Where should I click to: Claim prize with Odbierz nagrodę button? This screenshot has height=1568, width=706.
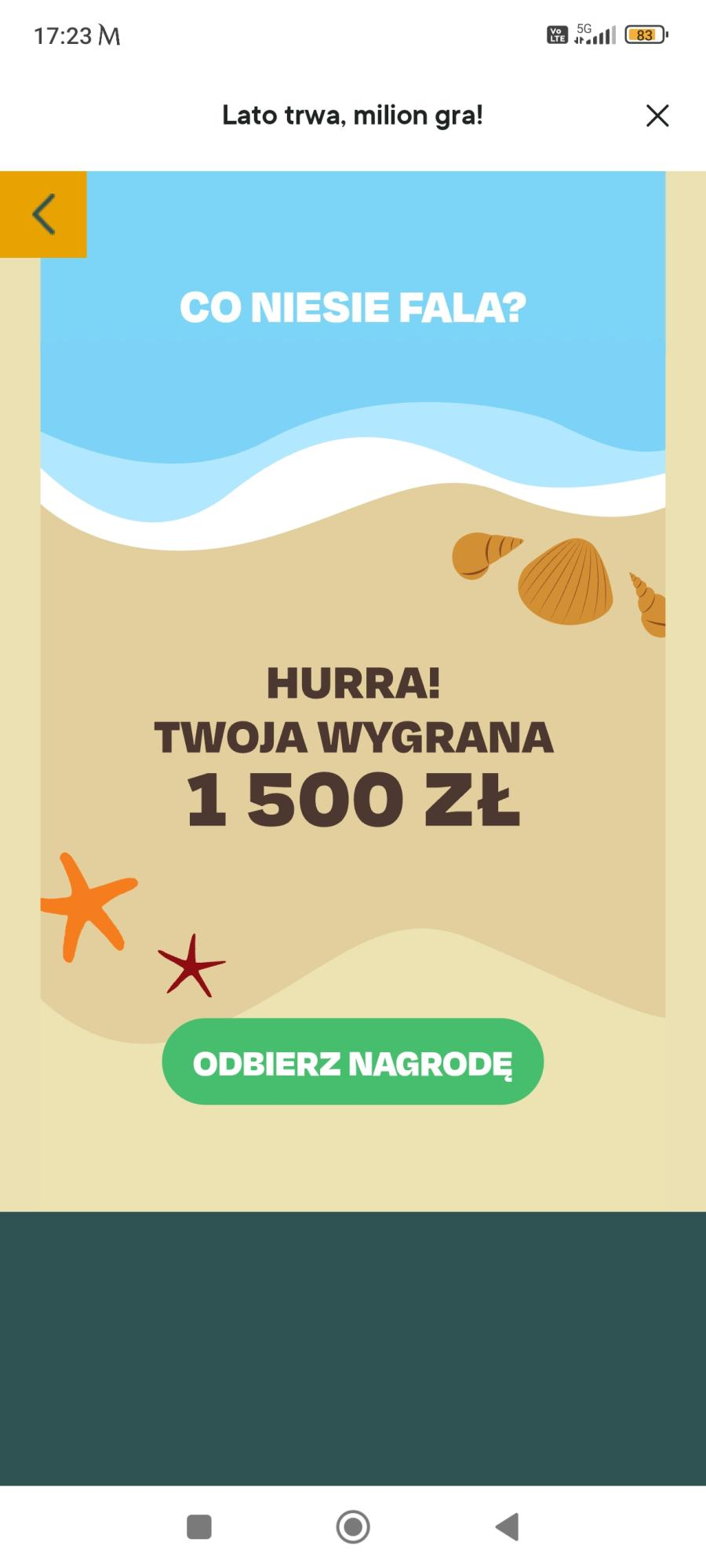[x=352, y=1062]
